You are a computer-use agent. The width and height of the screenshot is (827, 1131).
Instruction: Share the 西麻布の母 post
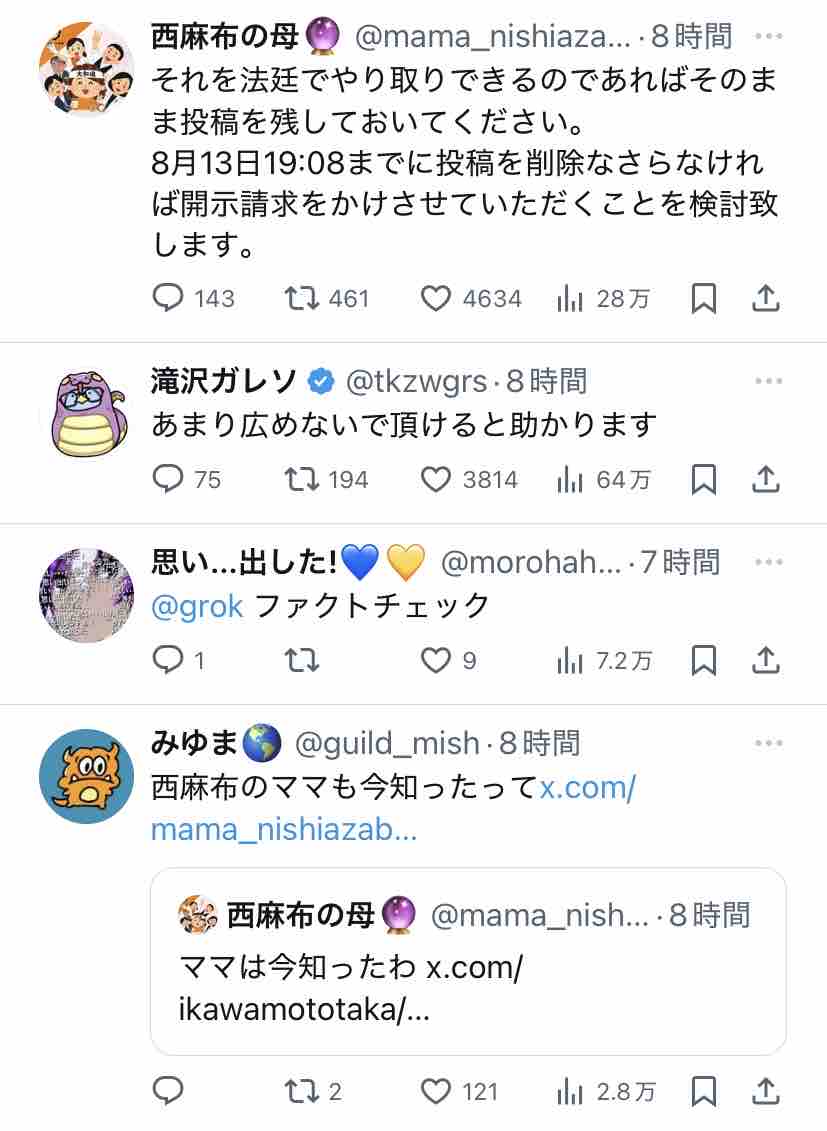pos(766,298)
